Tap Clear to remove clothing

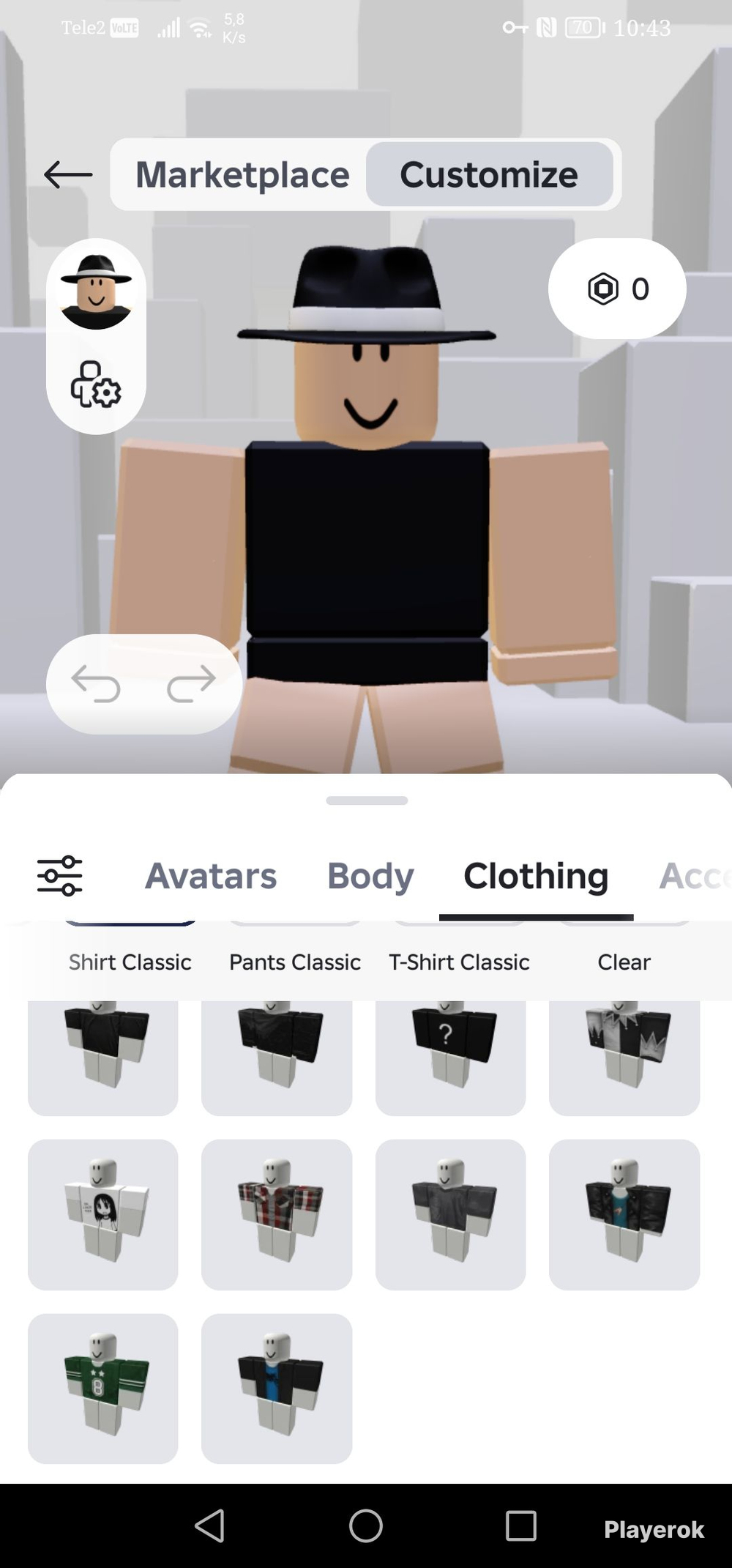(x=624, y=962)
